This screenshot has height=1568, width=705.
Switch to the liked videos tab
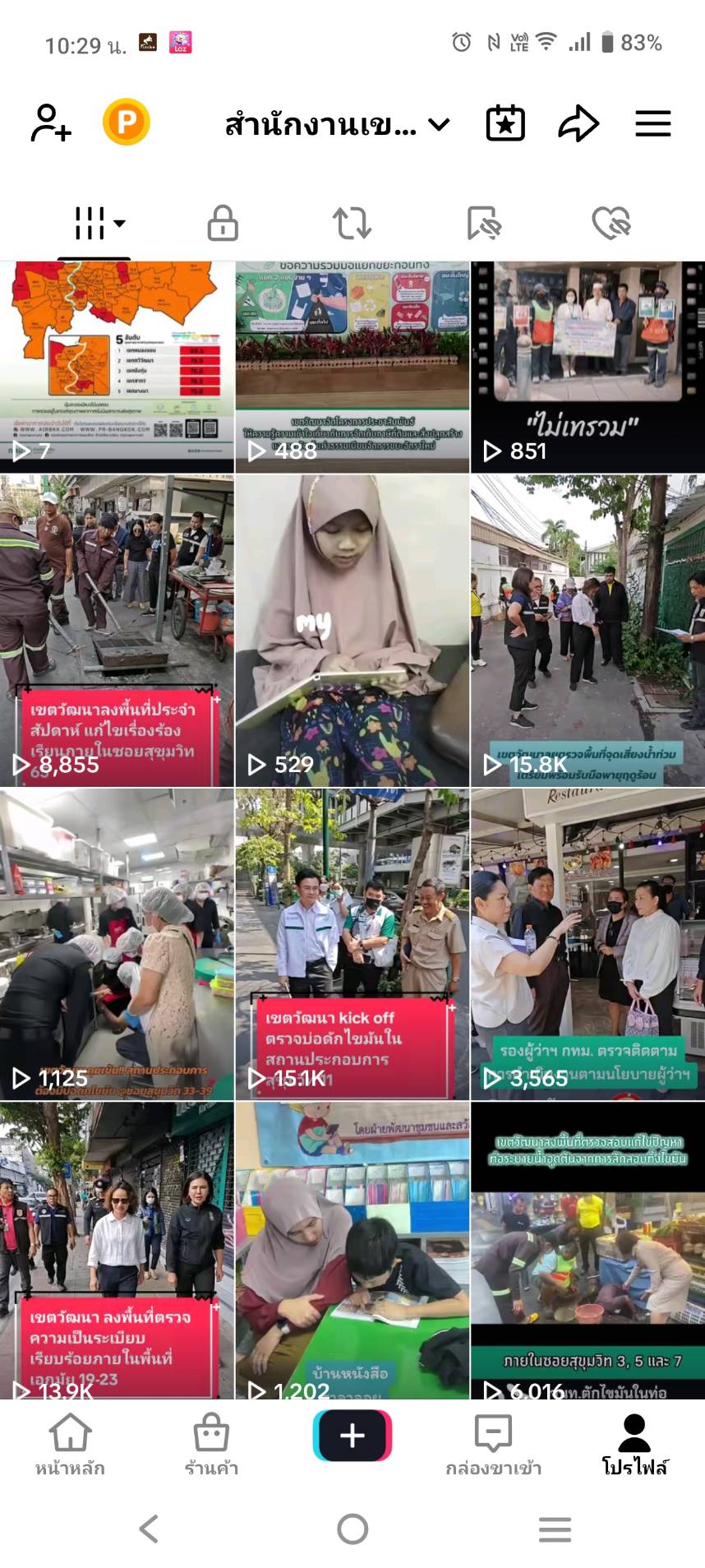(x=611, y=223)
